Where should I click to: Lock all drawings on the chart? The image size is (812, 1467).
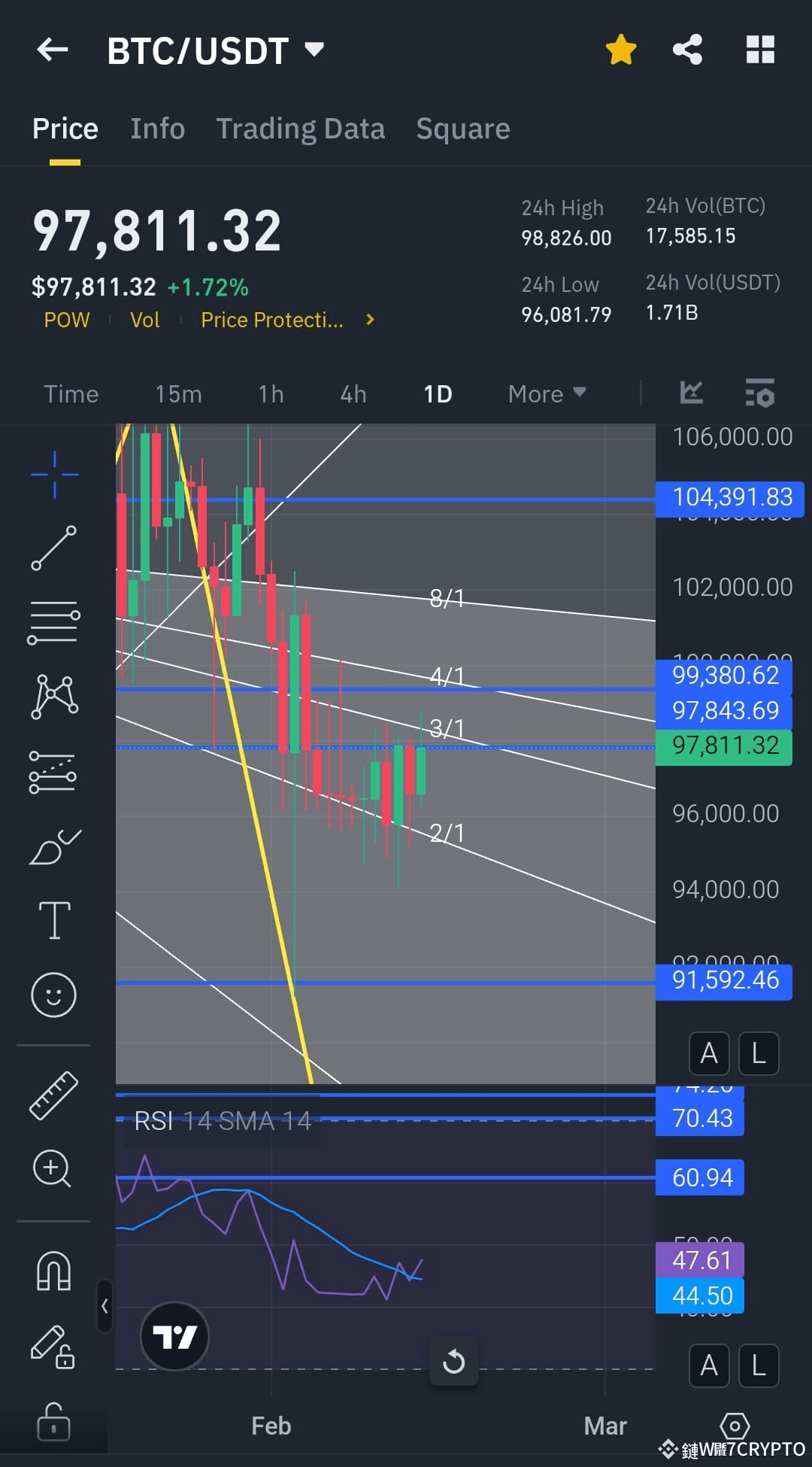pyautogui.click(x=53, y=1422)
